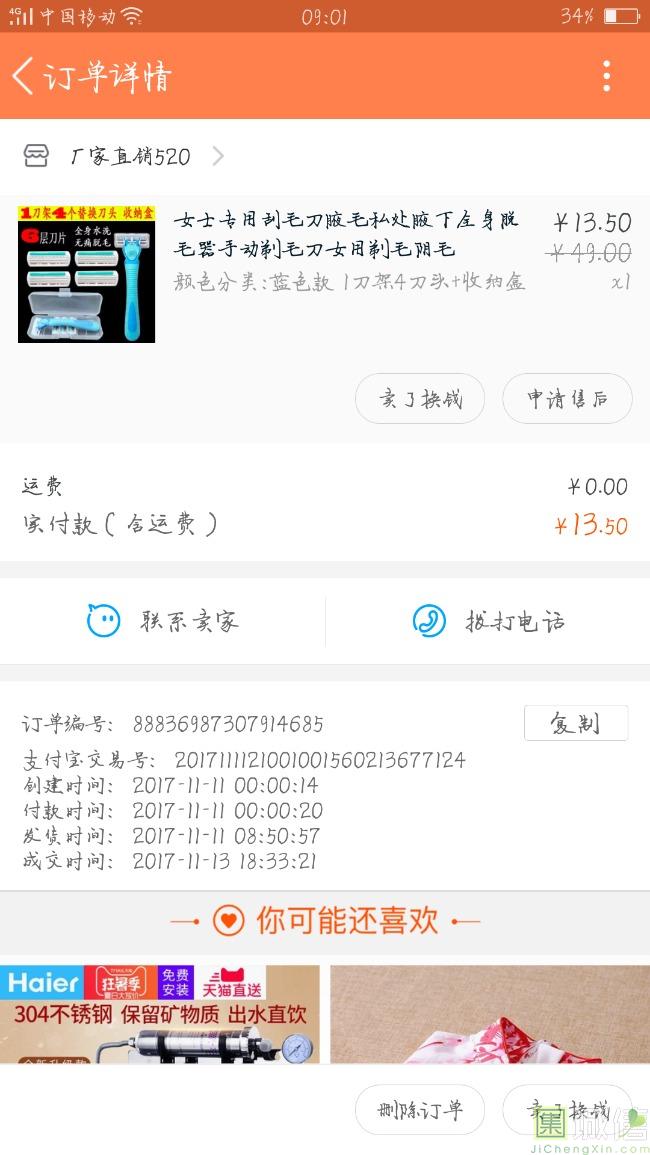Copy the order number with 复制
This screenshot has width=650, height=1155.
pos(575,723)
